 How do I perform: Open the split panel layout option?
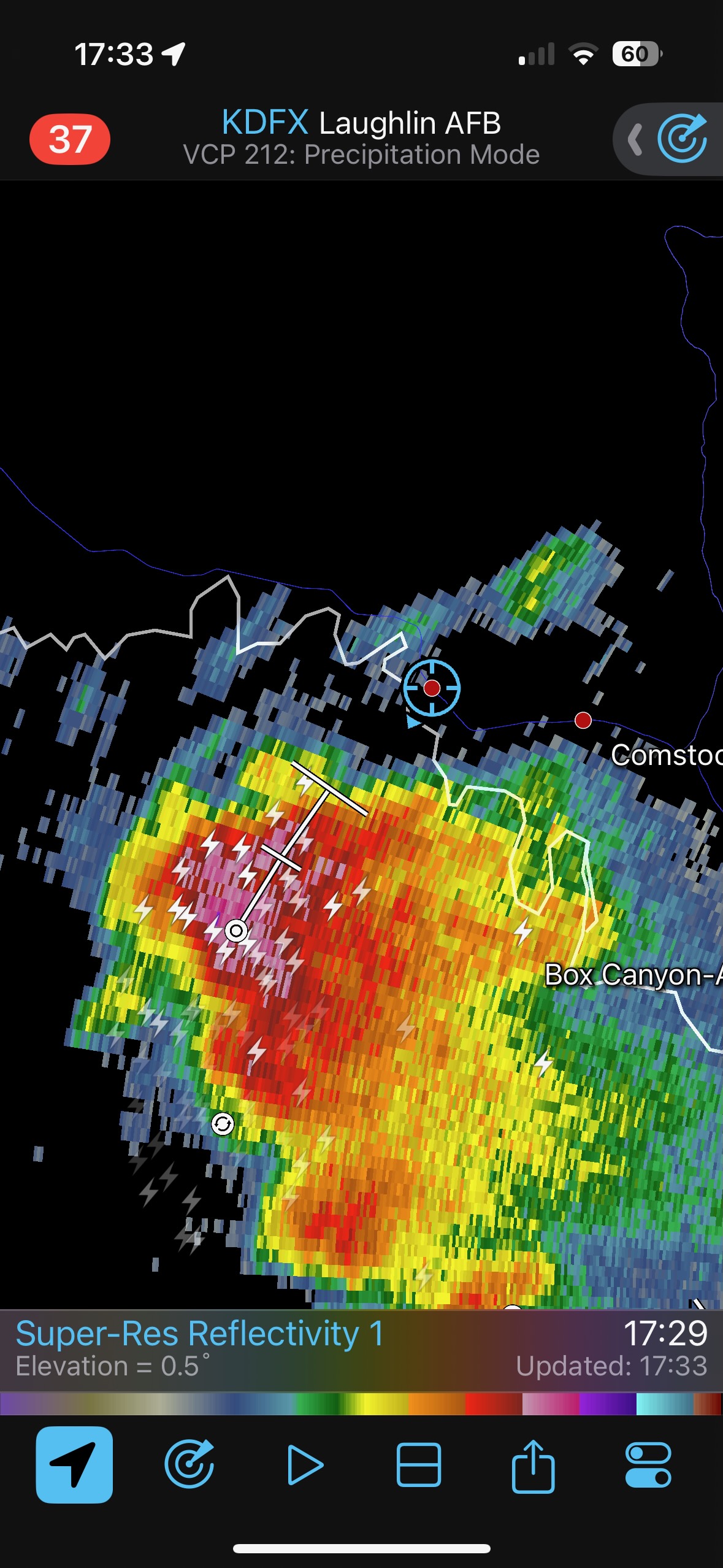pos(419,1464)
